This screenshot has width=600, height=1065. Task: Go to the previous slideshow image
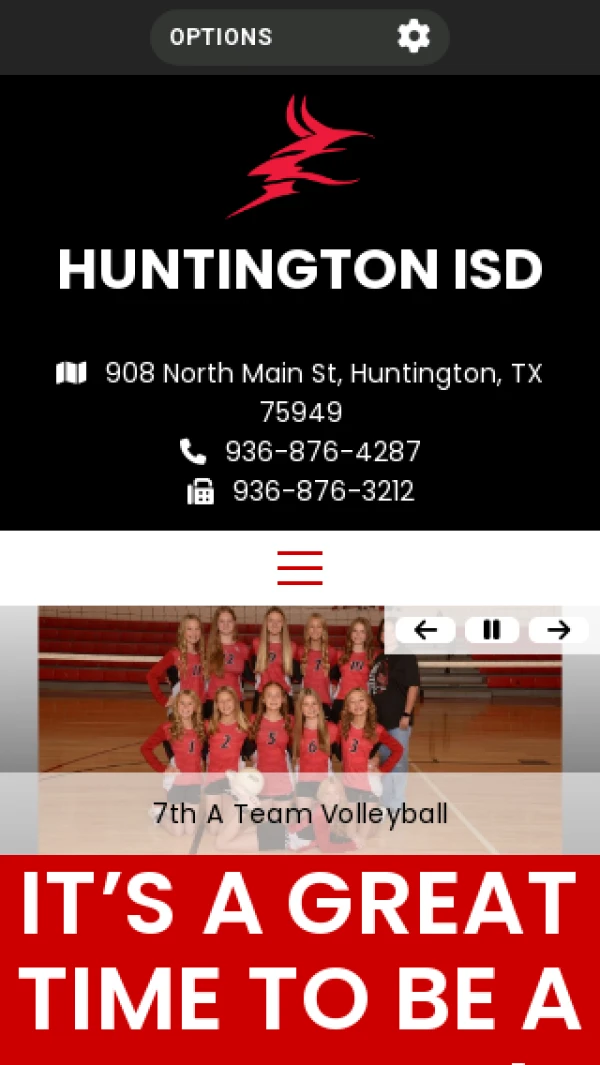[x=426, y=630]
